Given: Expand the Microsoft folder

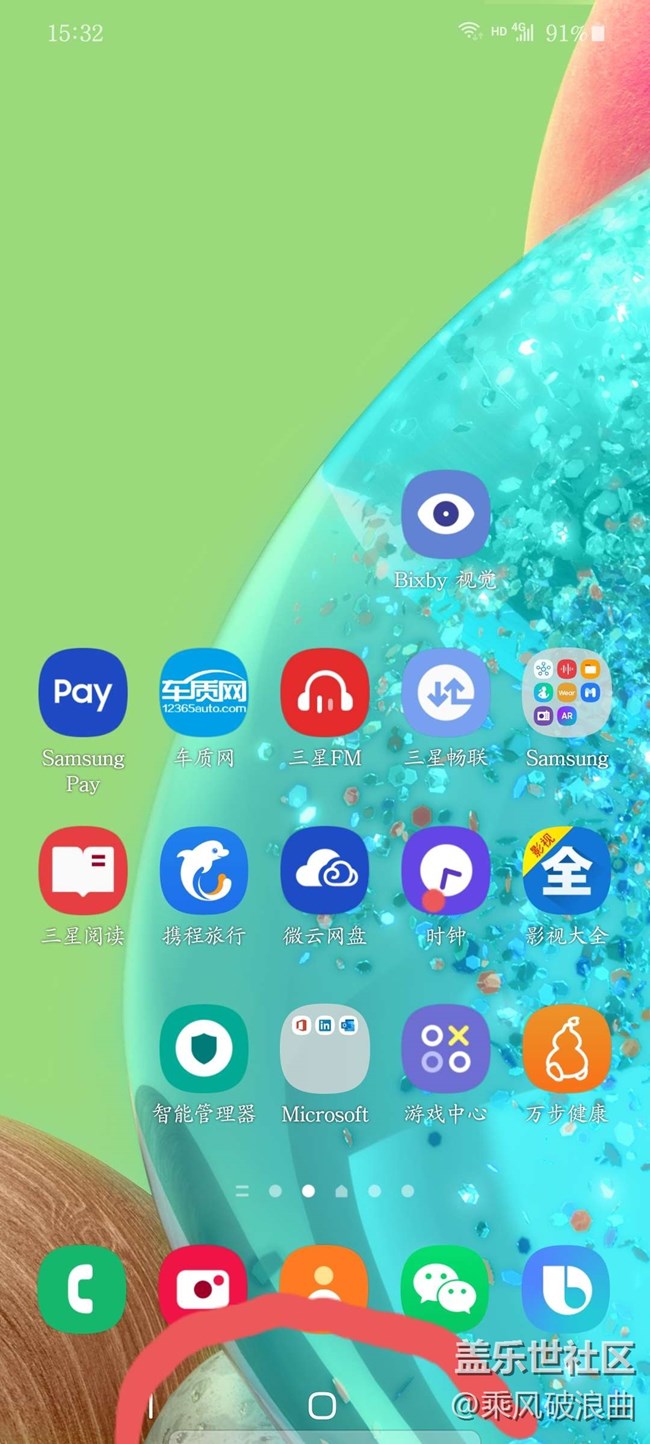Looking at the screenshot, I should pos(325,1048).
